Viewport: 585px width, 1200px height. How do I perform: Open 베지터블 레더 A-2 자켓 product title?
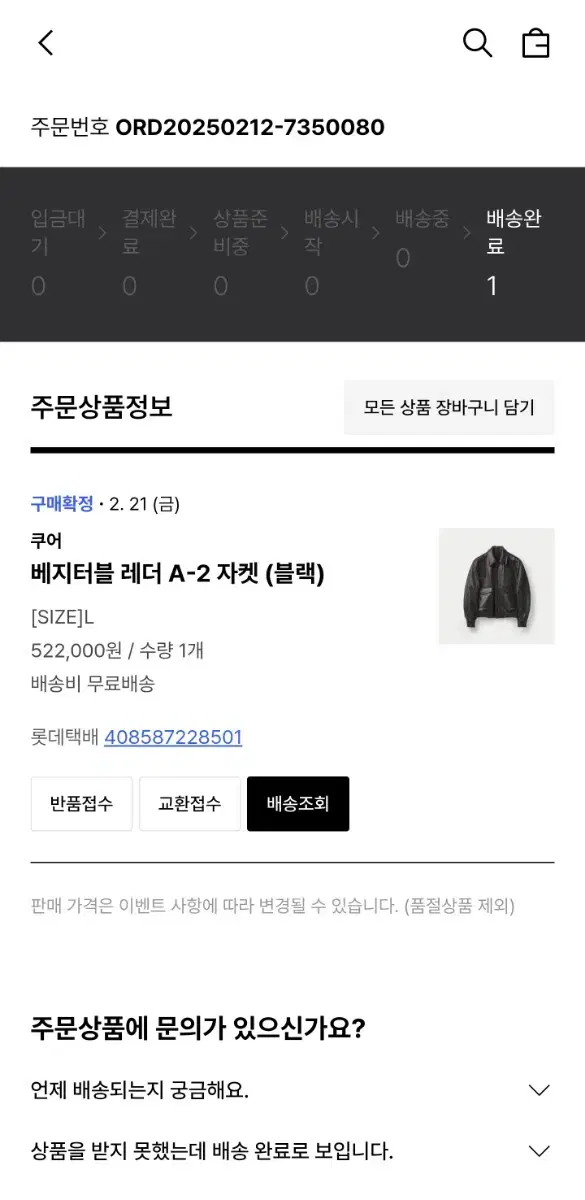tap(178, 573)
